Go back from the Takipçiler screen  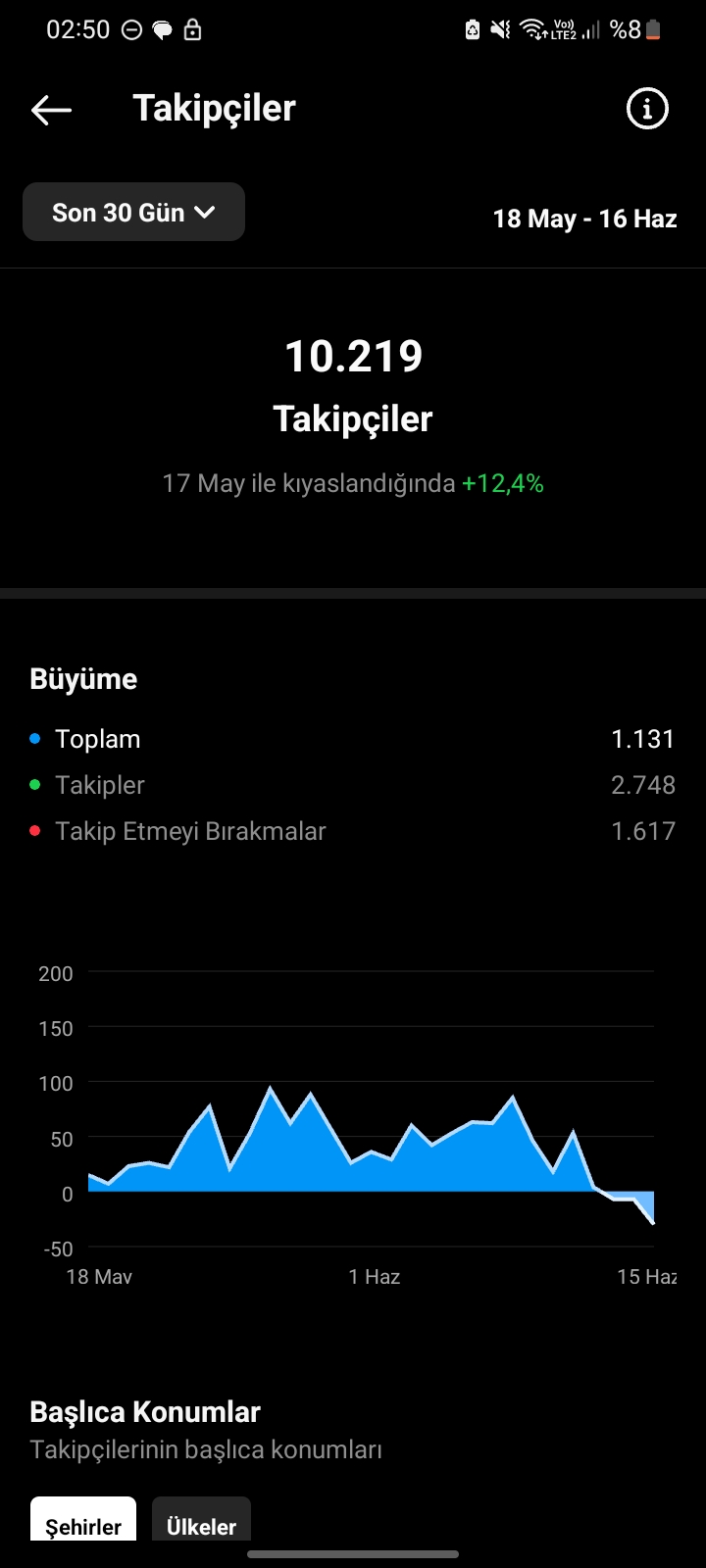(51, 110)
